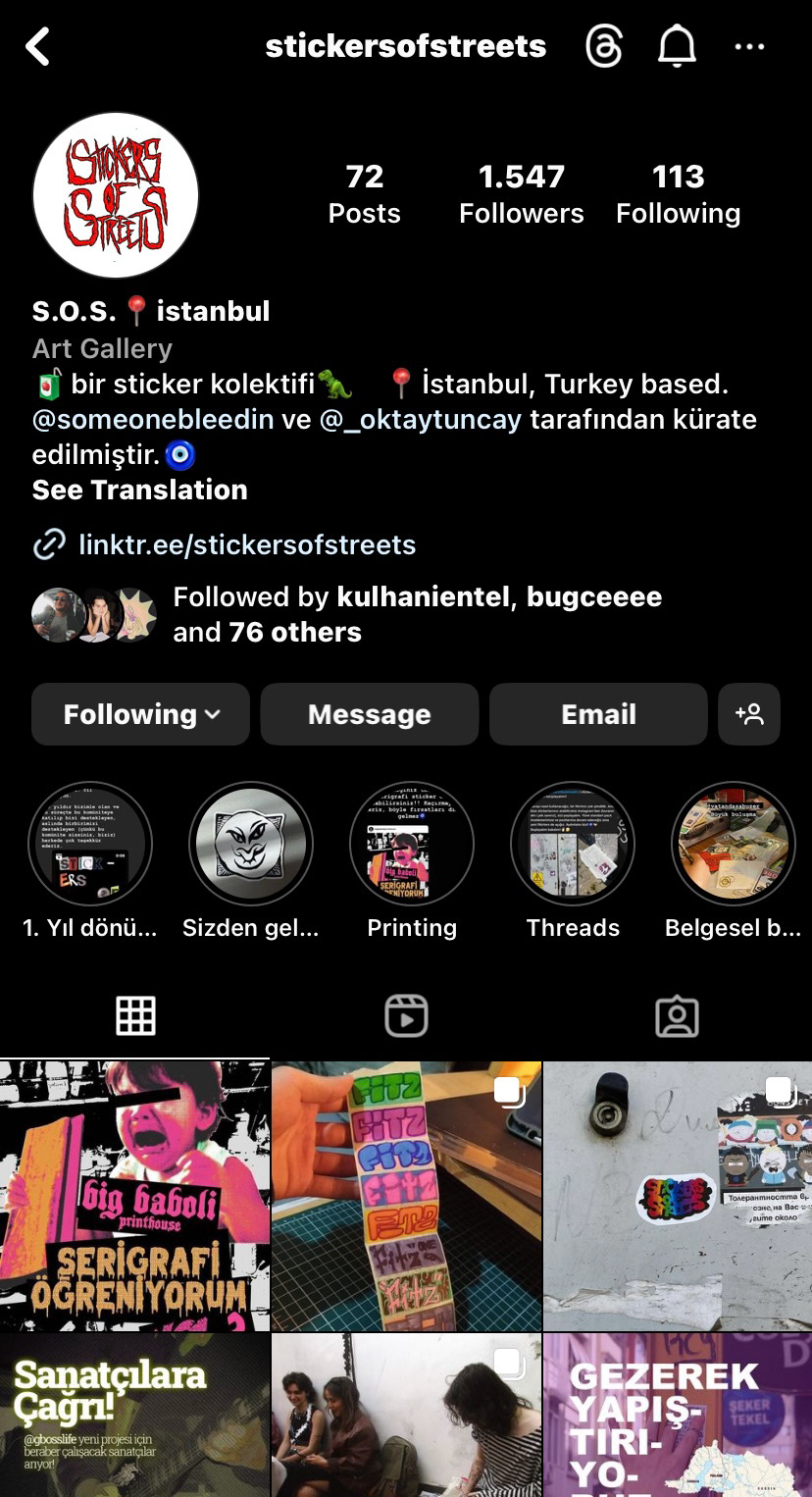
Task: Open the Serigrafi Öğreniyorum post
Action: pyautogui.click(x=134, y=1195)
